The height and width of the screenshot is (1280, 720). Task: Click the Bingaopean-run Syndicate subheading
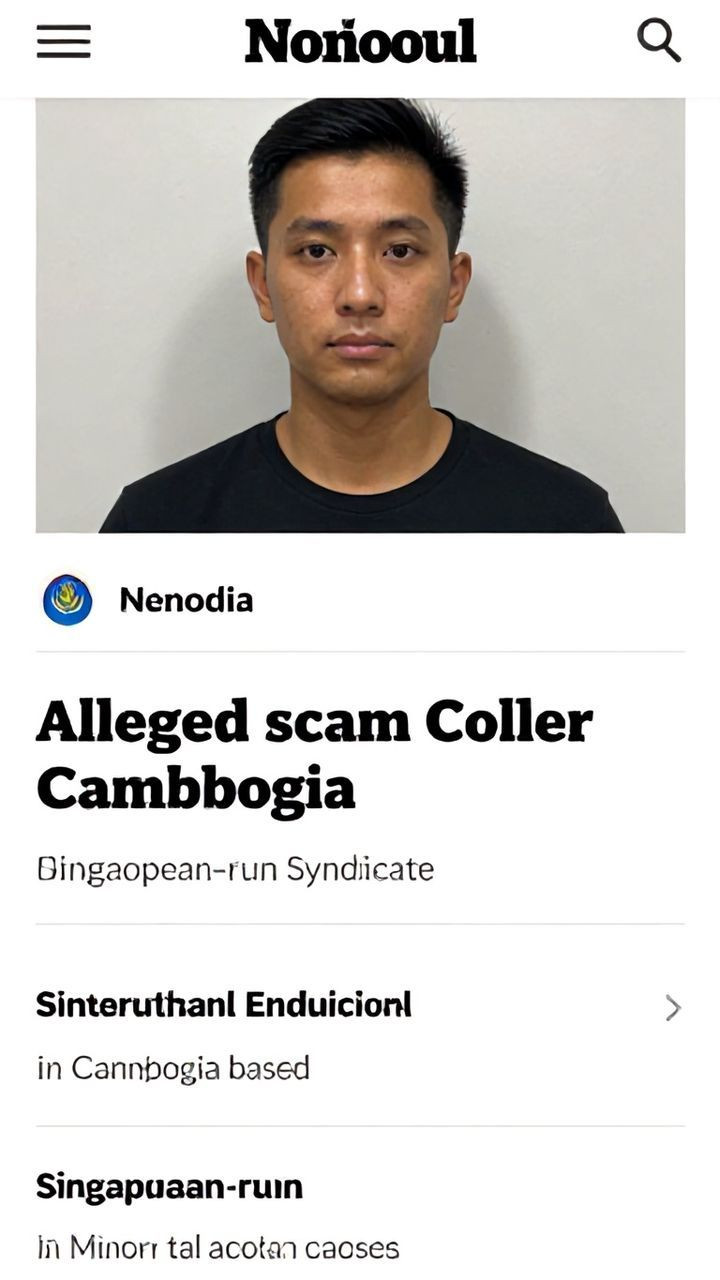[x=235, y=869]
